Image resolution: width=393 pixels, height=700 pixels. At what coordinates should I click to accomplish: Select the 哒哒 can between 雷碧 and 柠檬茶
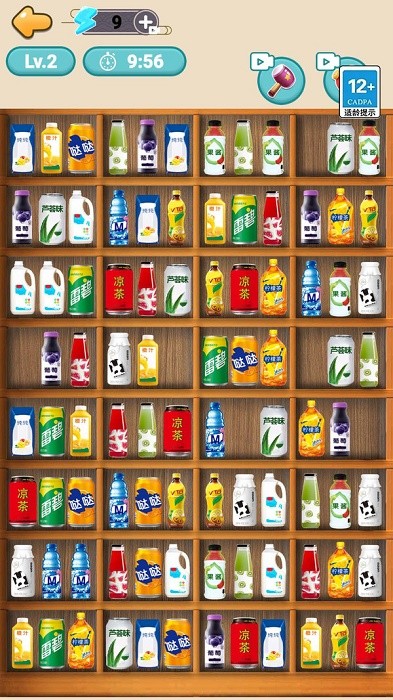(x=245, y=360)
